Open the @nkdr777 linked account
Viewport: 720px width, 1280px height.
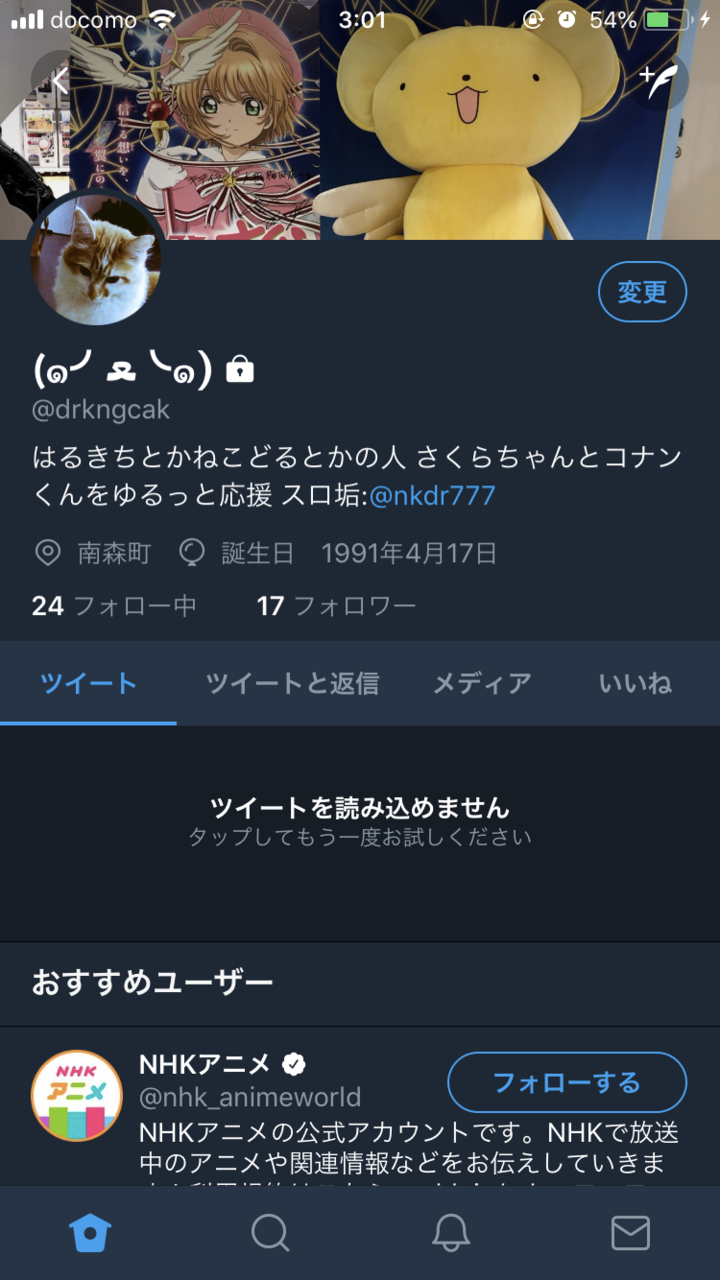coord(432,496)
